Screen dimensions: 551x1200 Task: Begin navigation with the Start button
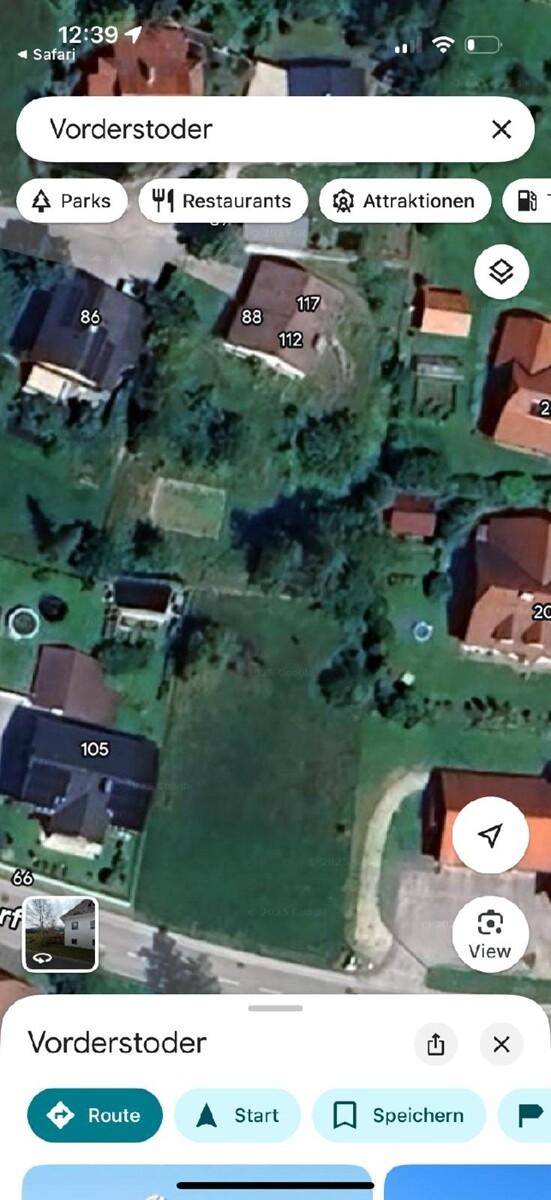point(238,1115)
